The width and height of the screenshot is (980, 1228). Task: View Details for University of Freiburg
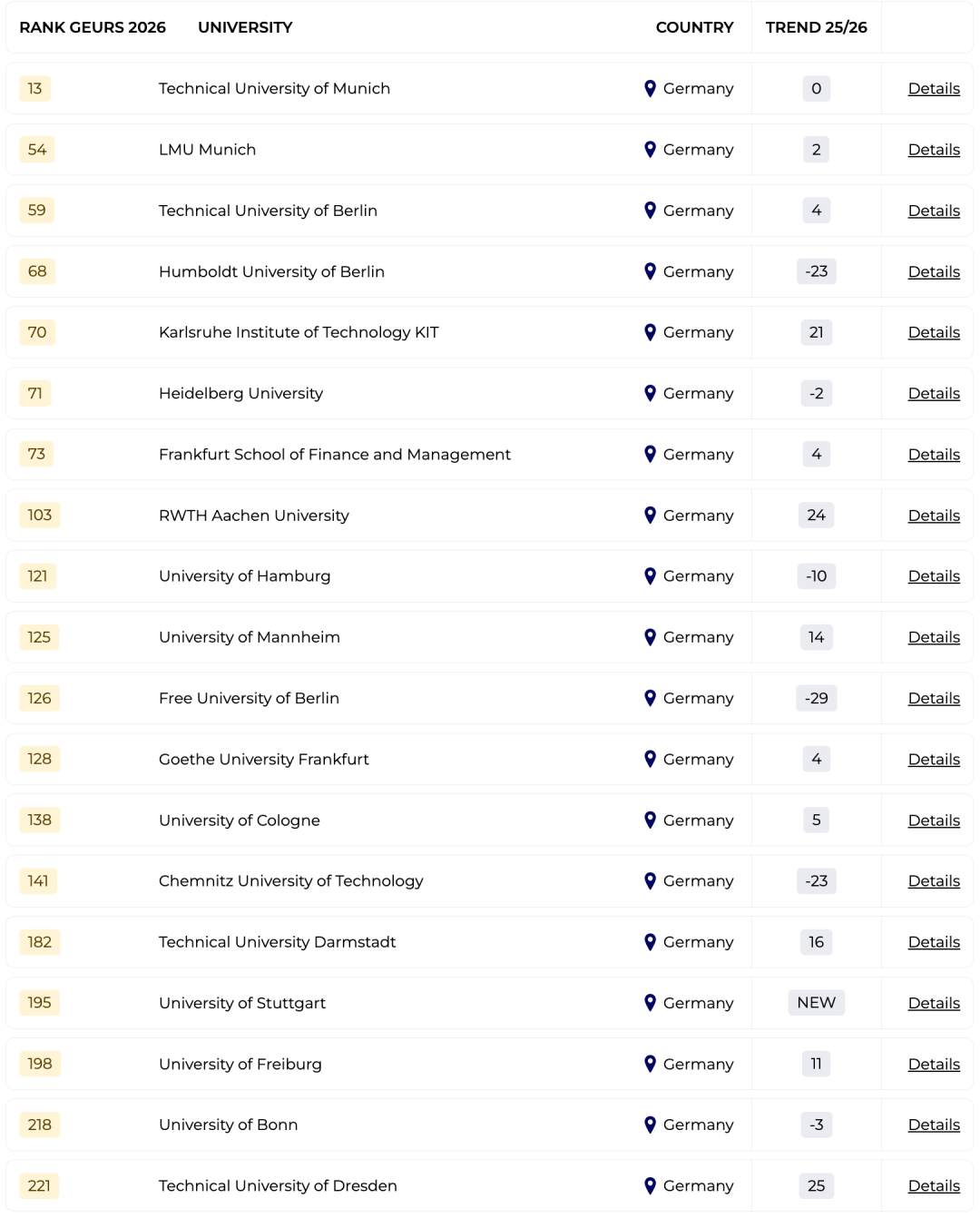point(934,1064)
